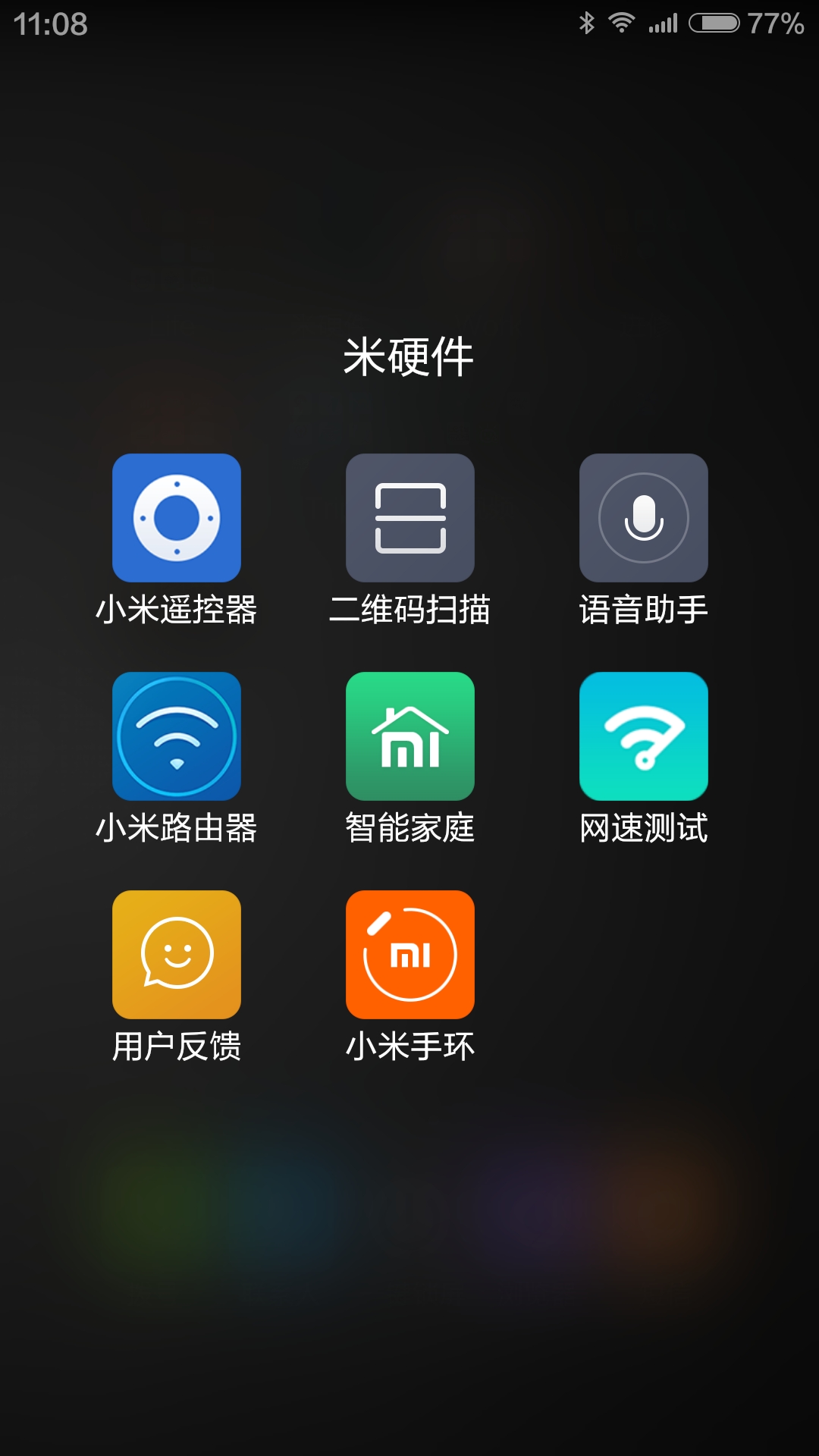Screen dimensions: 819x1456
Task: Tap the Wi-Fi status icon
Action: 622,22
